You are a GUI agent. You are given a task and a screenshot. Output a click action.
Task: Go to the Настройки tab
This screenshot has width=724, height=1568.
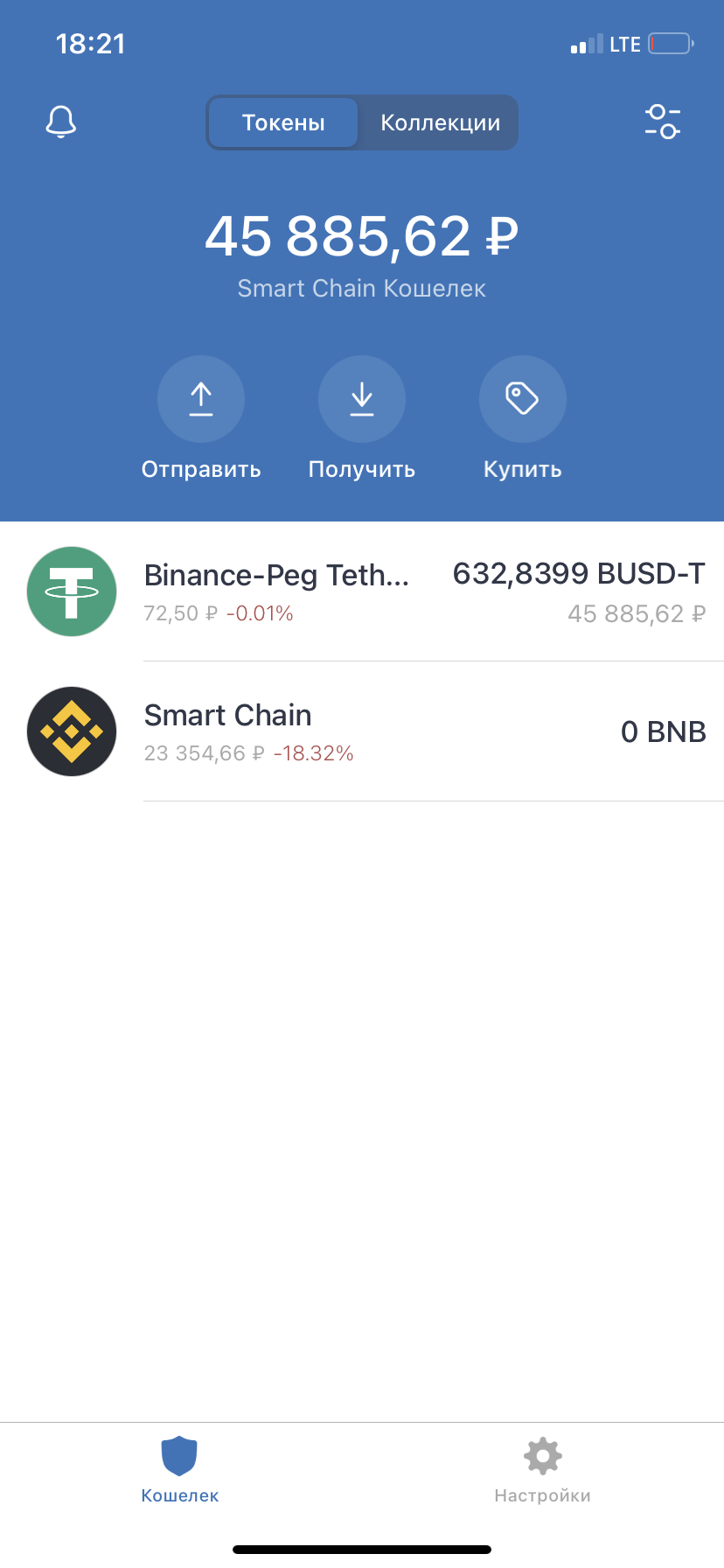[543, 1470]
